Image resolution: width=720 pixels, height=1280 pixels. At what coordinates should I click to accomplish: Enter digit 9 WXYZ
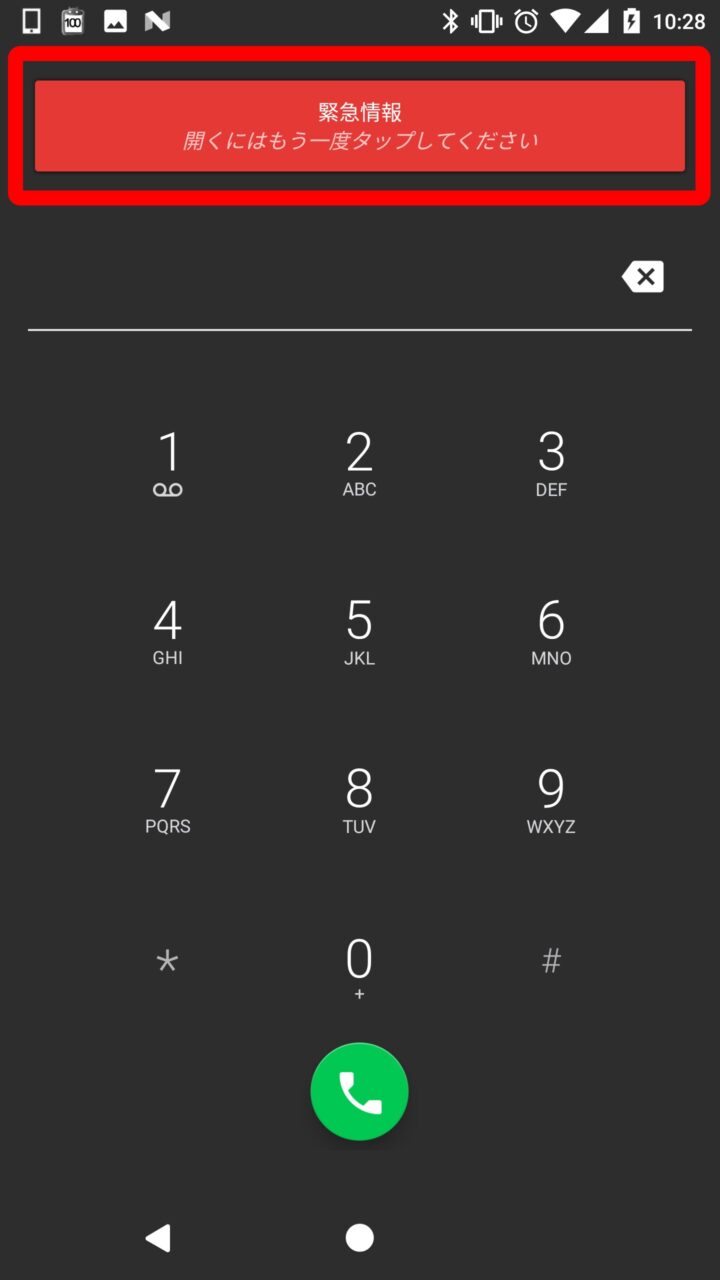(x=551, y=800)
